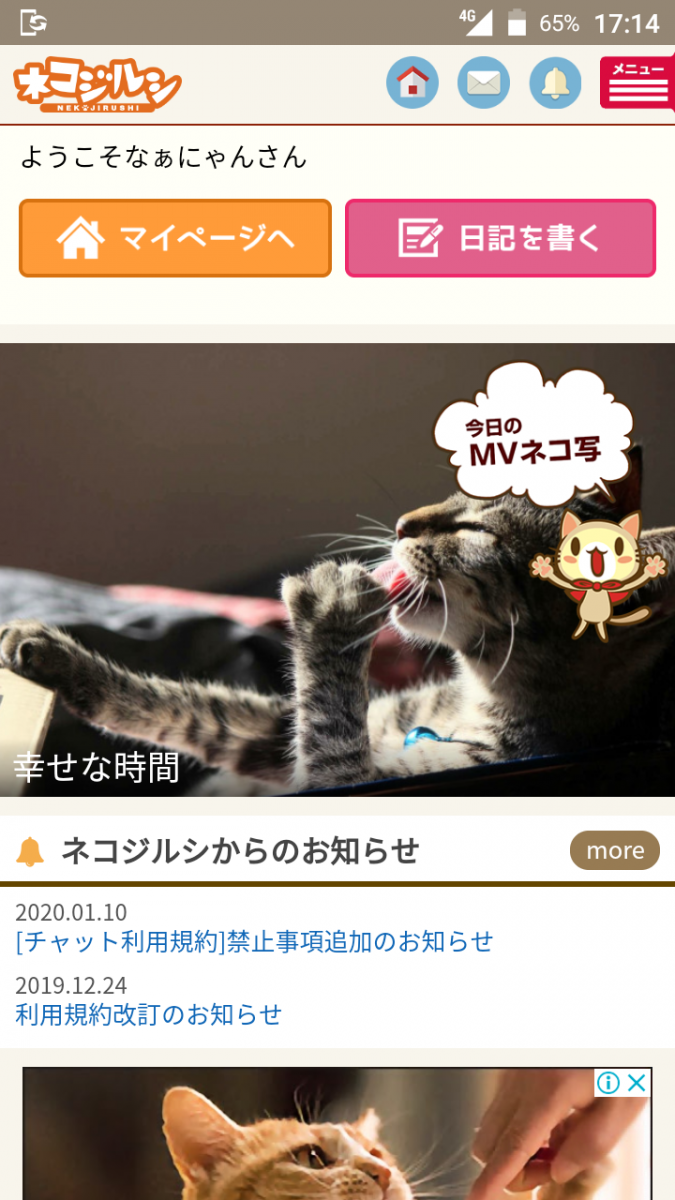Open 利用規約改訂のお知らせ link
675x1200 pixels.
point(148,1014)
